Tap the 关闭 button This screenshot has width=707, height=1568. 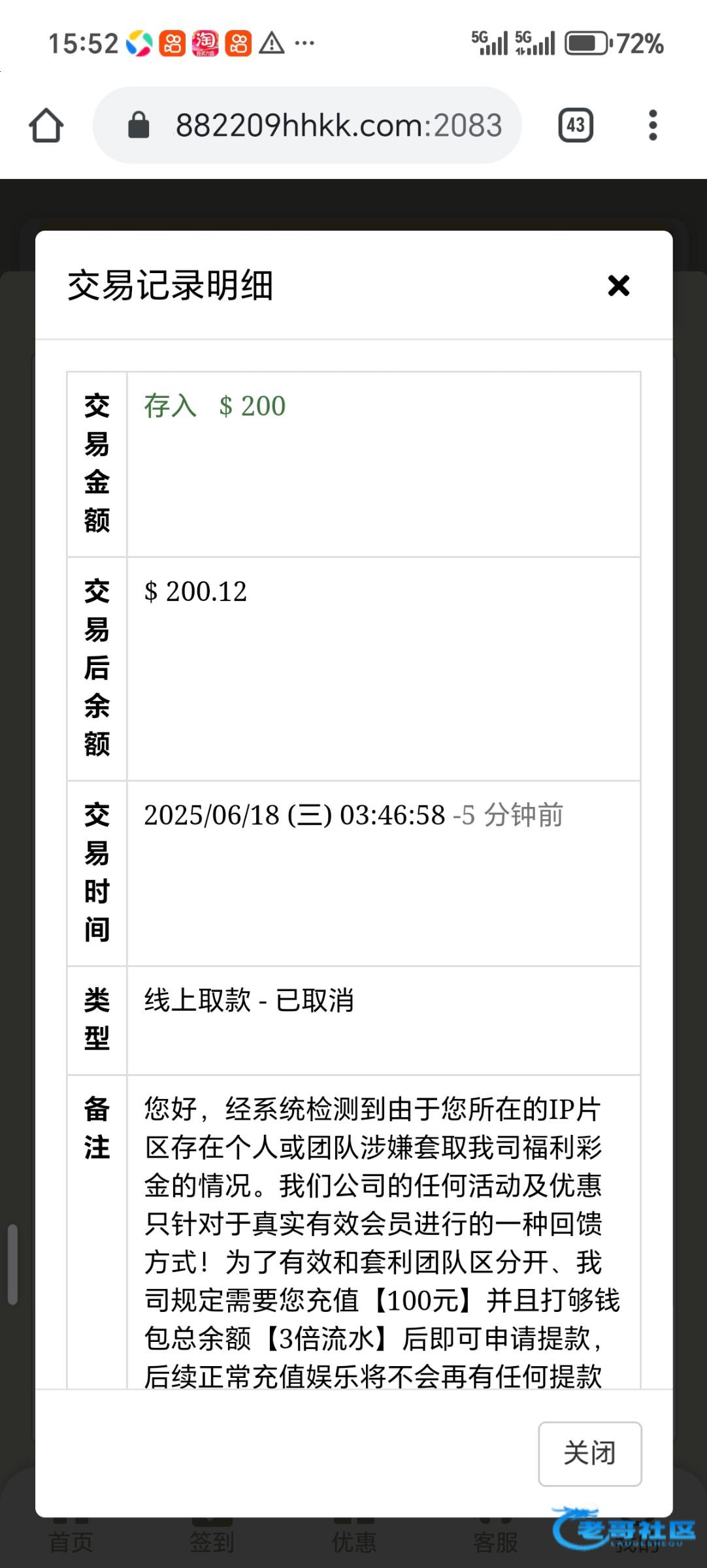(590, 1454)
